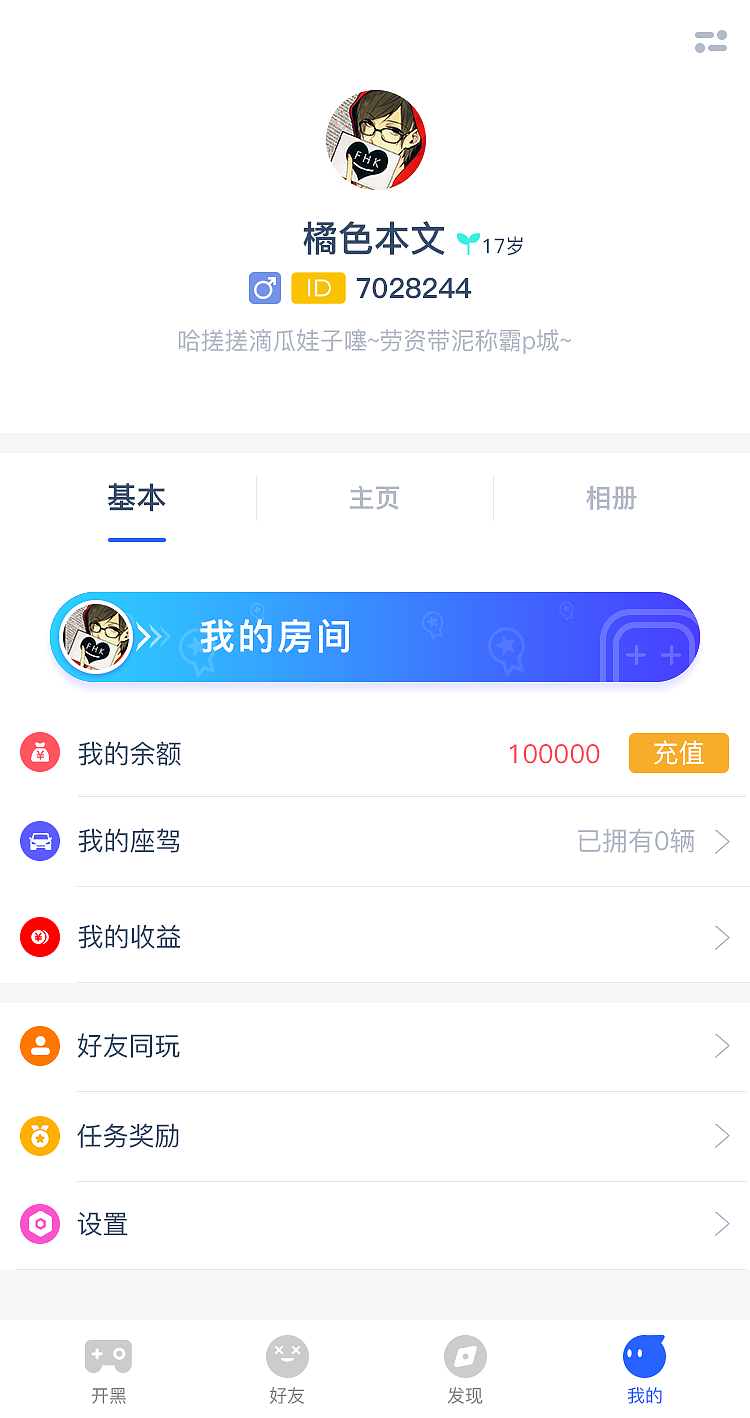The height and width of the screenshot is (1418, 750).
Task: Switch to the 主页 tab
Action: pos(374,498)
